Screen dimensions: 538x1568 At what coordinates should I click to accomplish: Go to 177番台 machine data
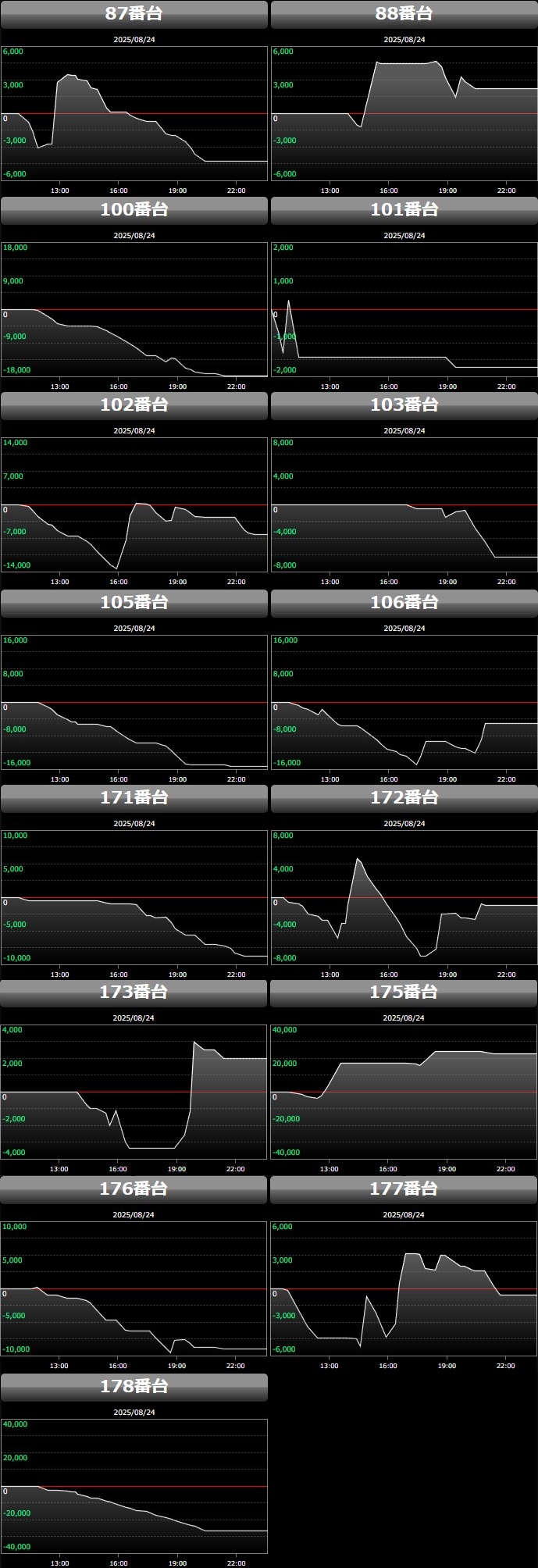coord(404,1189)
